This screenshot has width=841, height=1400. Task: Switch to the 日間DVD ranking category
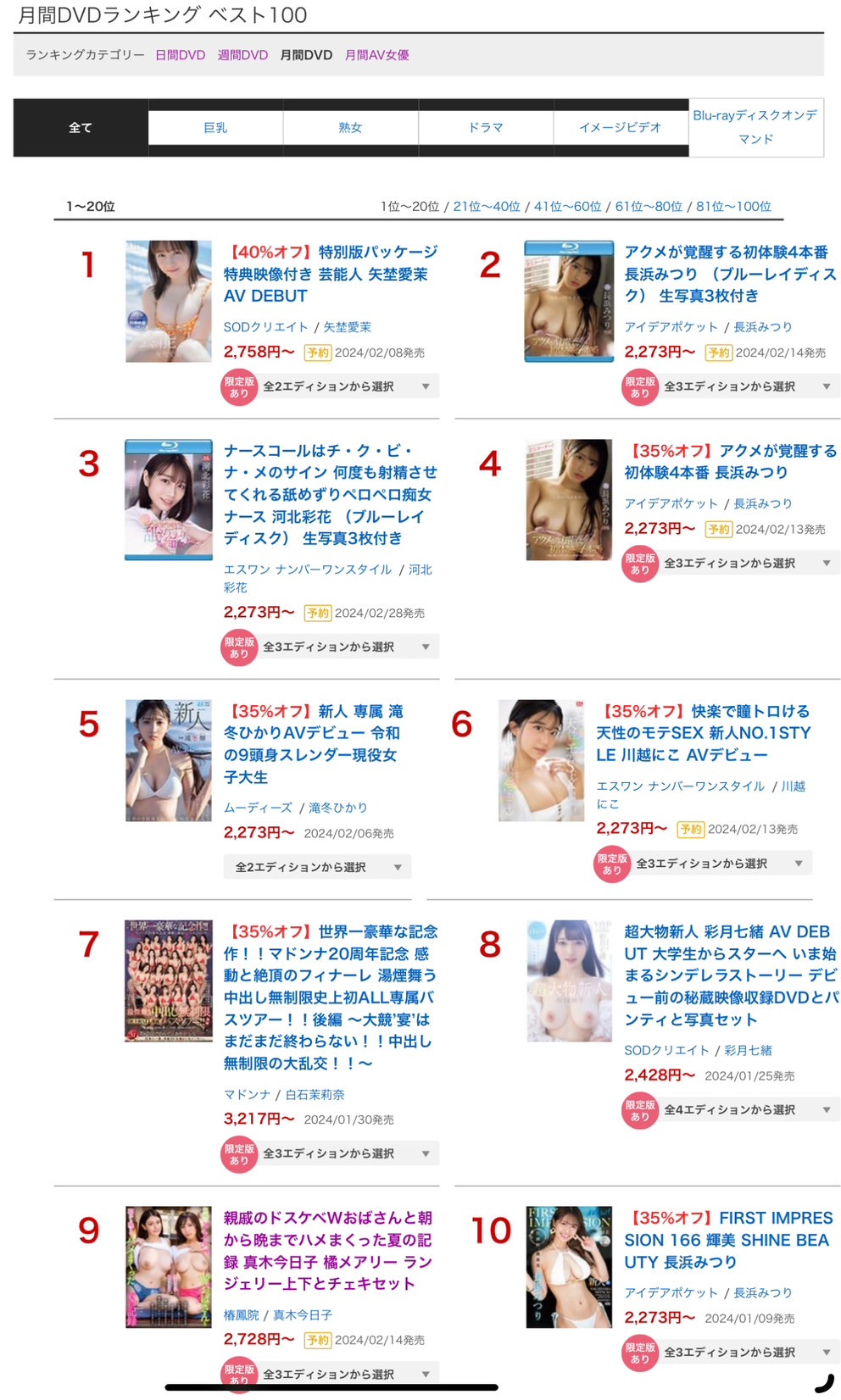pyautogui.click(x=180, y=55)
